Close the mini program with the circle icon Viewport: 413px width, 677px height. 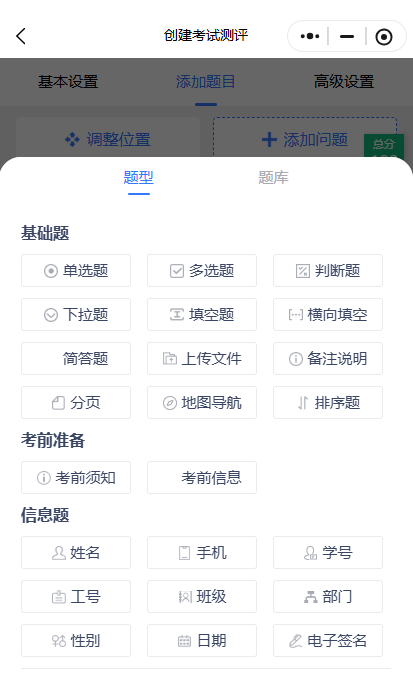click(x=384, y=37)
